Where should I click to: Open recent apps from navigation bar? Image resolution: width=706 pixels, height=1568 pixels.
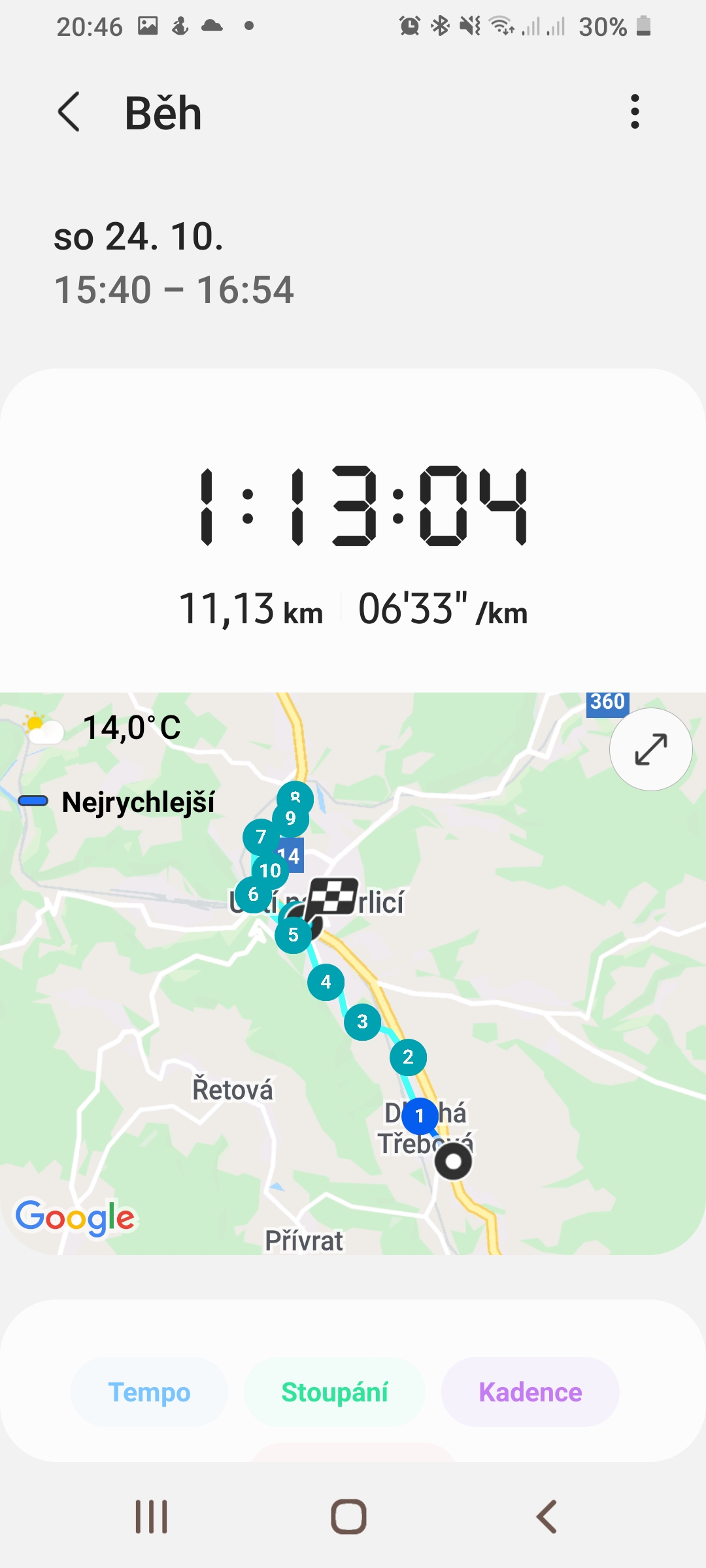[152, 1516]
